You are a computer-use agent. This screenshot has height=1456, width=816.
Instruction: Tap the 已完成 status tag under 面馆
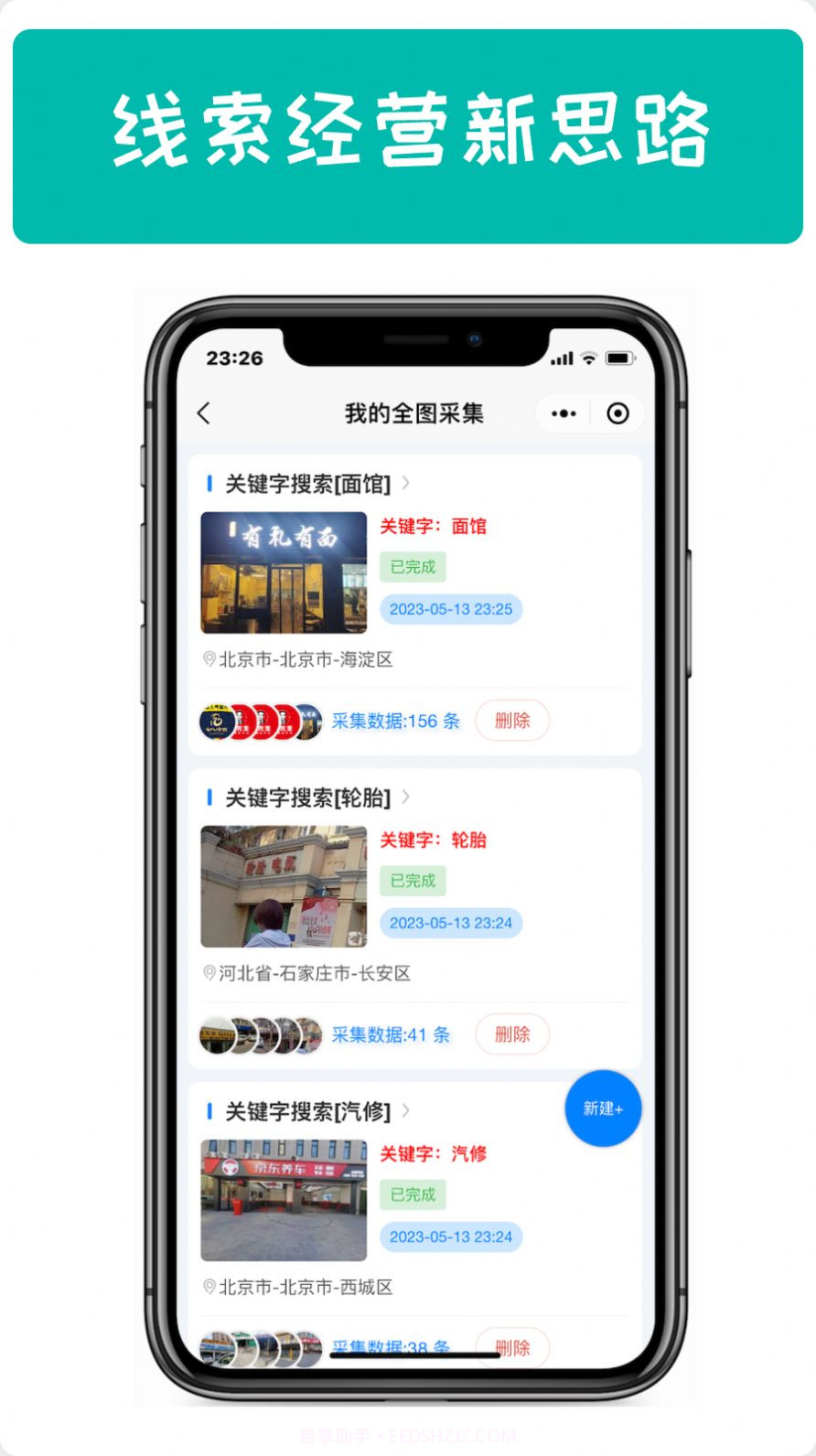tap(413, 567)
